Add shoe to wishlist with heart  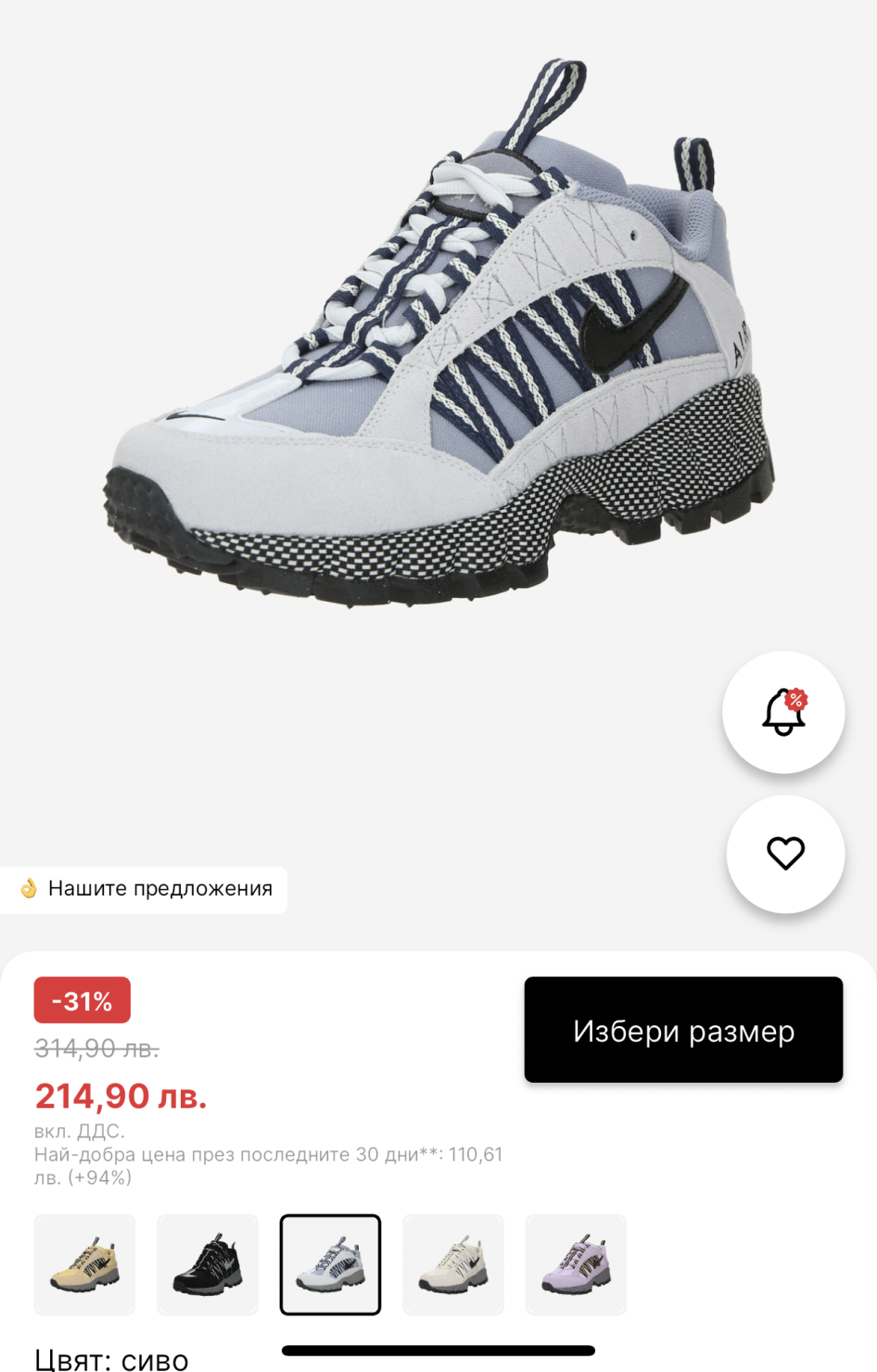click(x=785, y=854)
